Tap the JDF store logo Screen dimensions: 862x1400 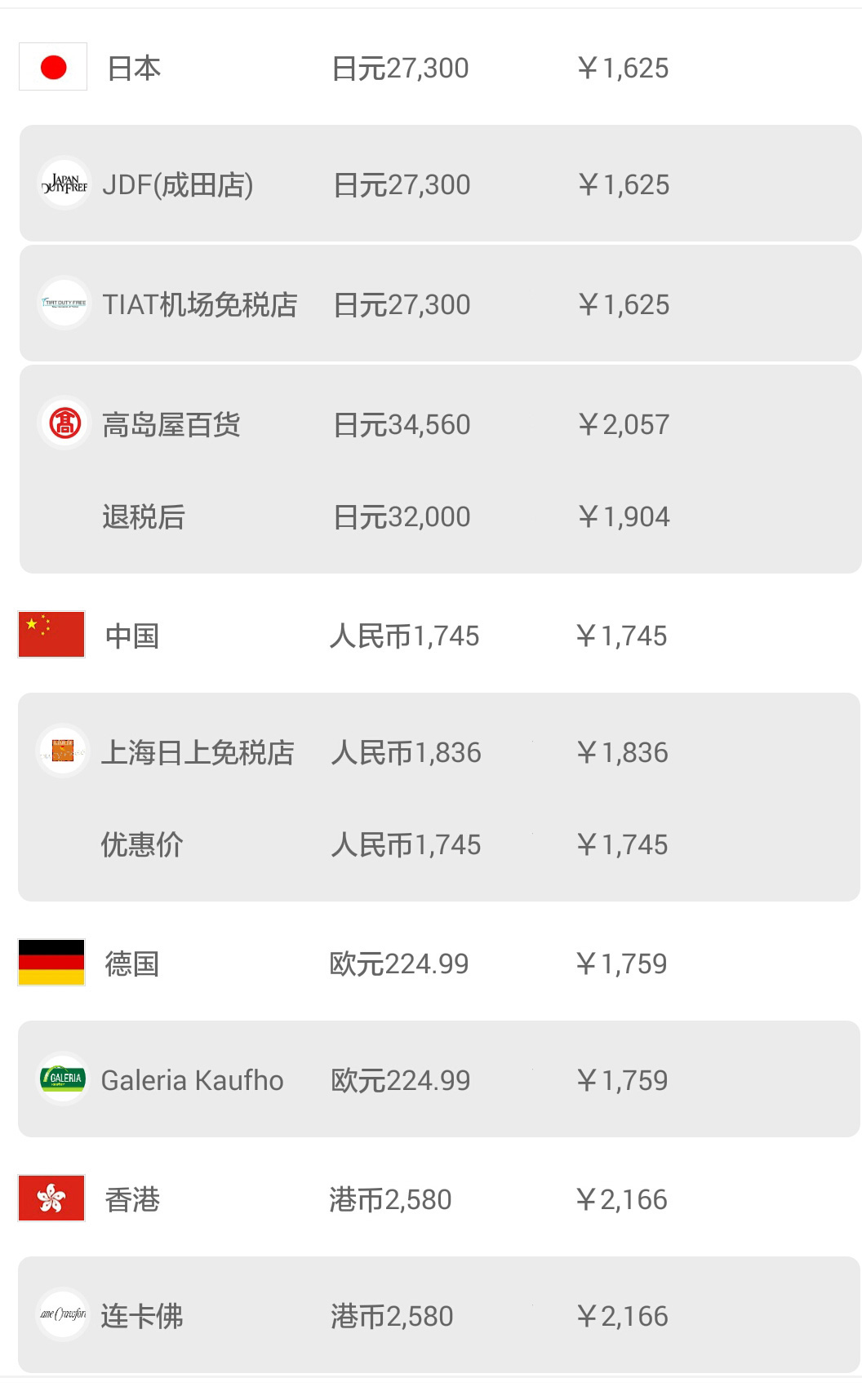pos(64,184)
